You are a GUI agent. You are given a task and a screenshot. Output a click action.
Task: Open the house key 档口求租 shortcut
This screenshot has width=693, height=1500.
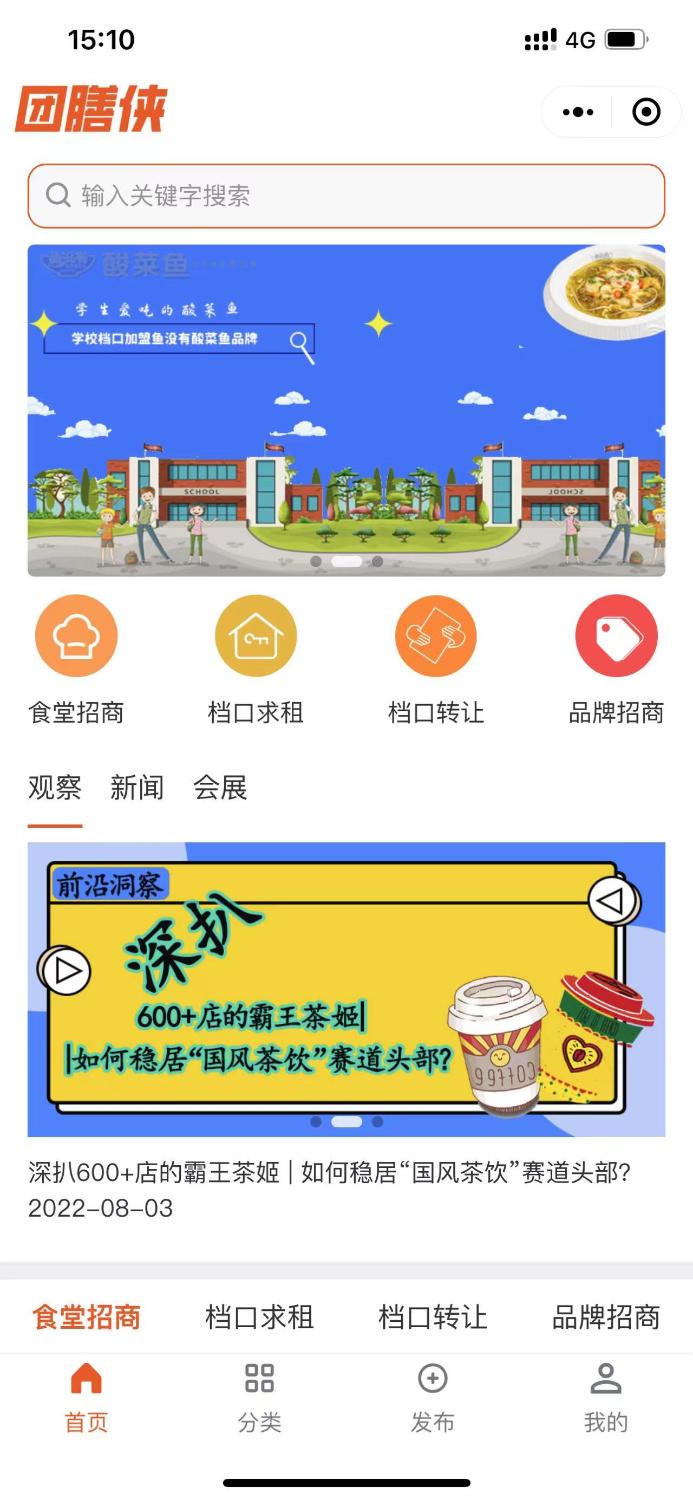[256, 637]
